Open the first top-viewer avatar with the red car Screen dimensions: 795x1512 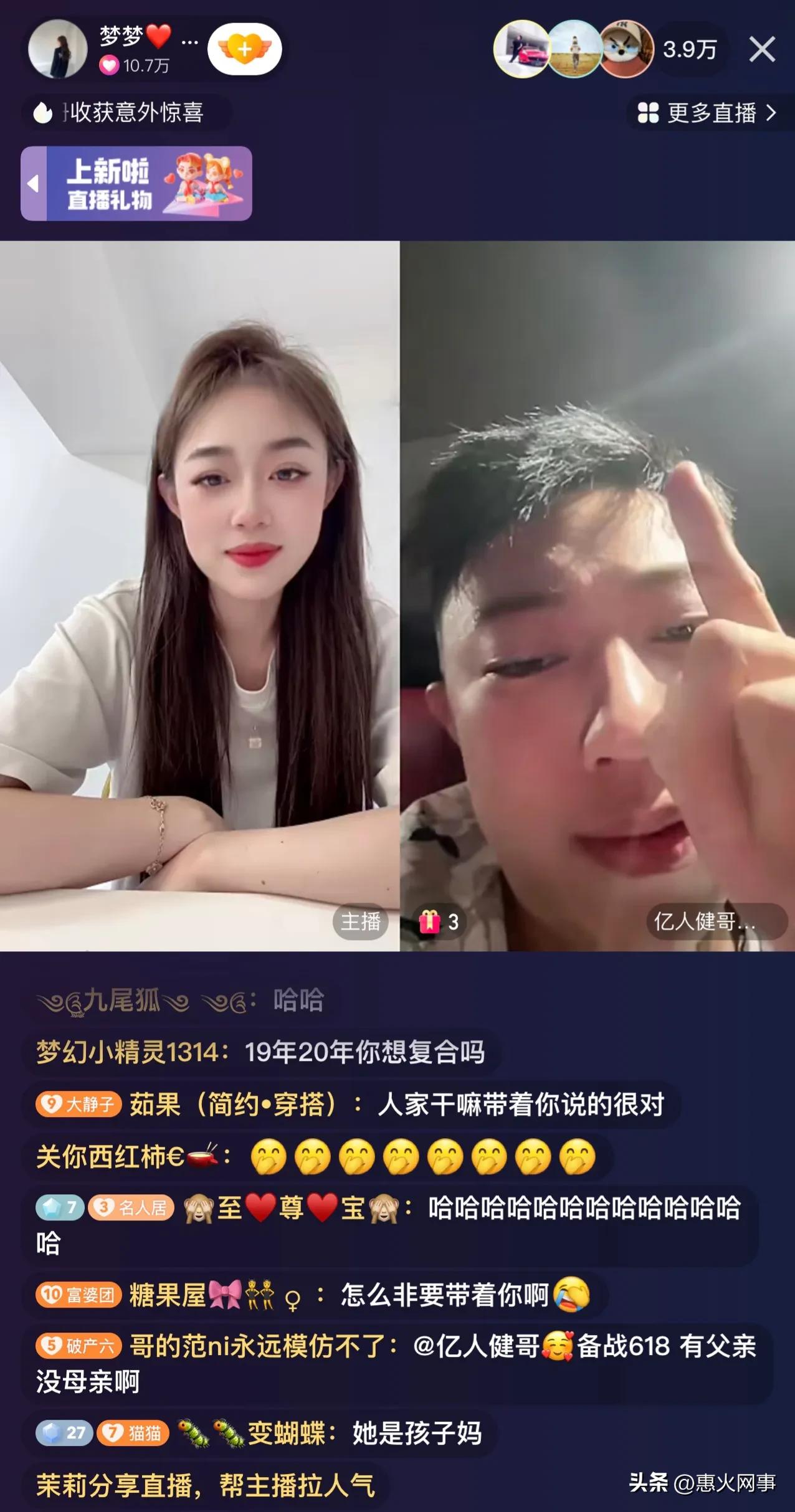click(x=522, y=49)
